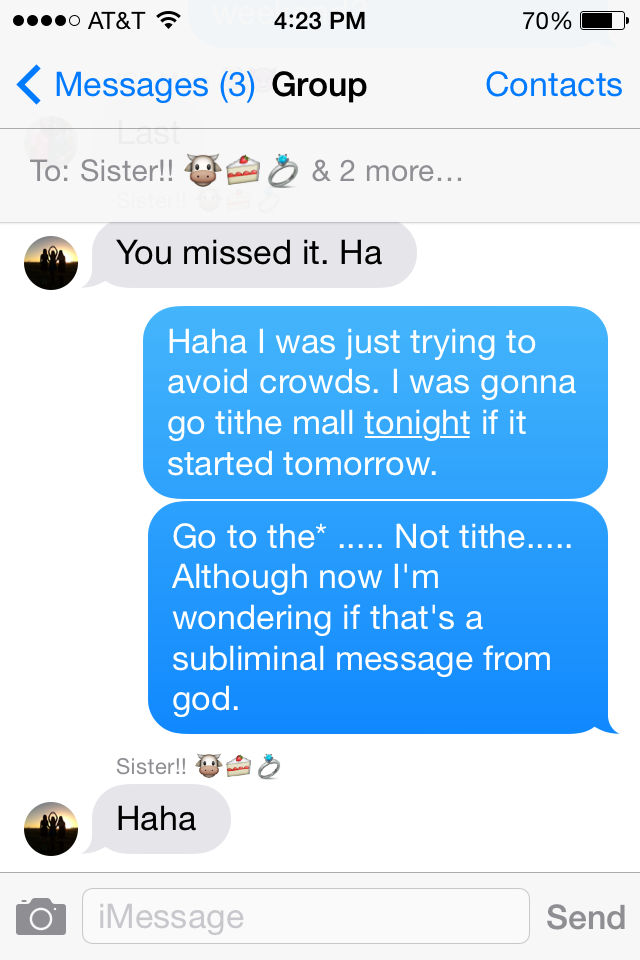
Task: Tap the Send button
Action: pos(585,916)
